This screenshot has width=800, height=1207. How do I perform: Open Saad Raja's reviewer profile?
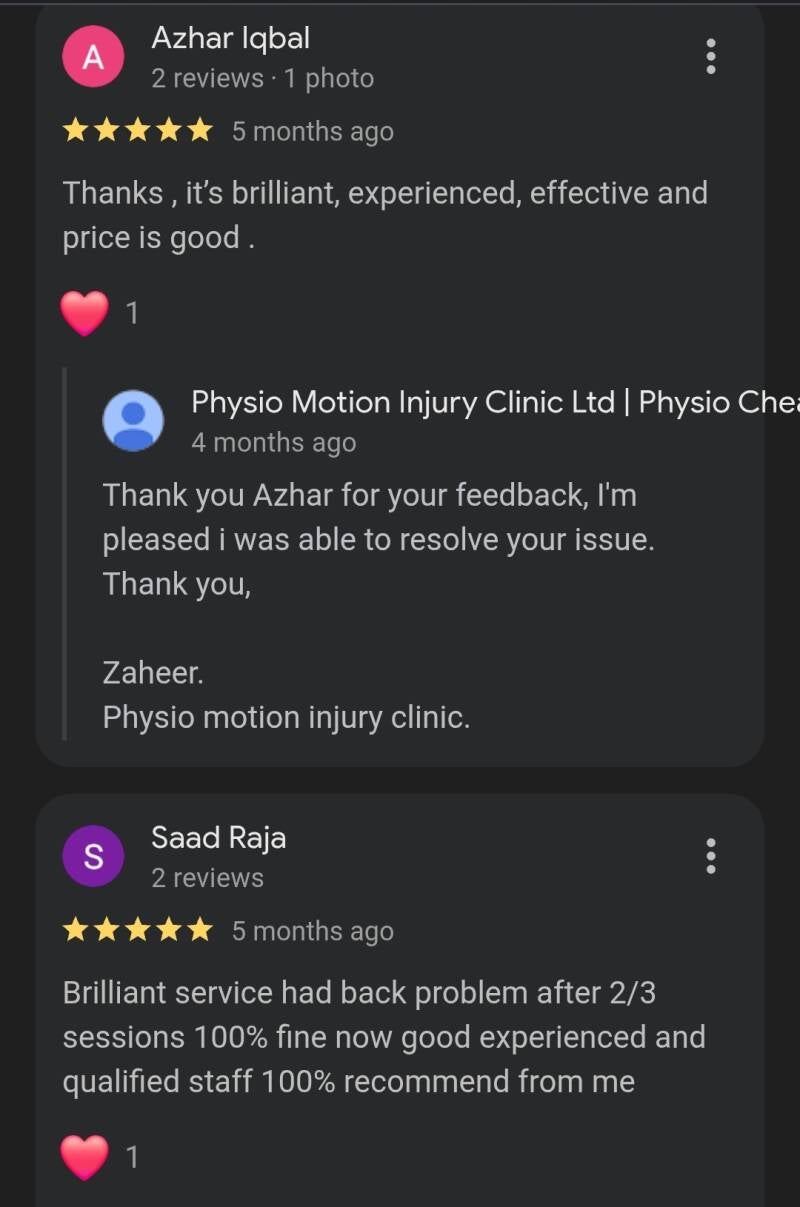click(x=218, y=838)
